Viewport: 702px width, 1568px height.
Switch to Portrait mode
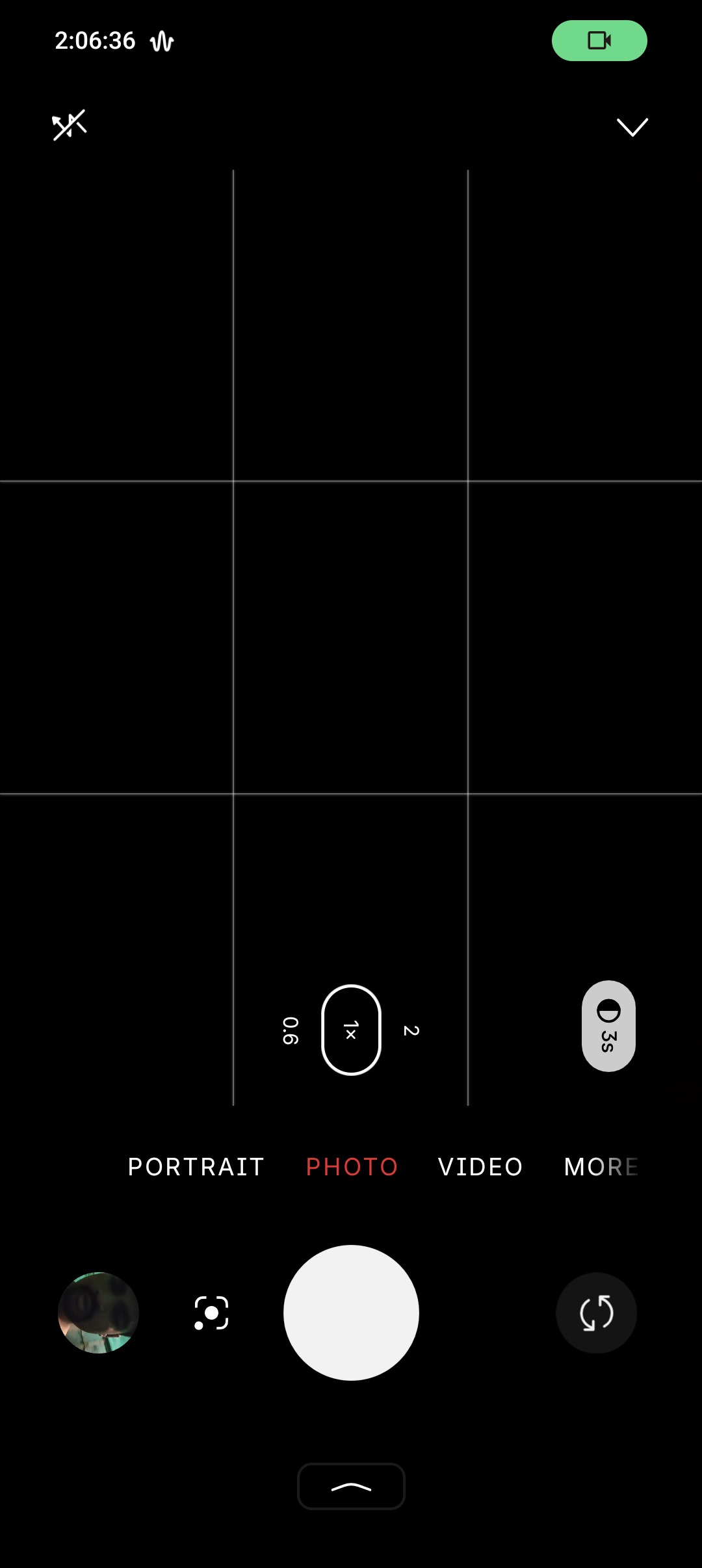click(x=196, y=1167)
